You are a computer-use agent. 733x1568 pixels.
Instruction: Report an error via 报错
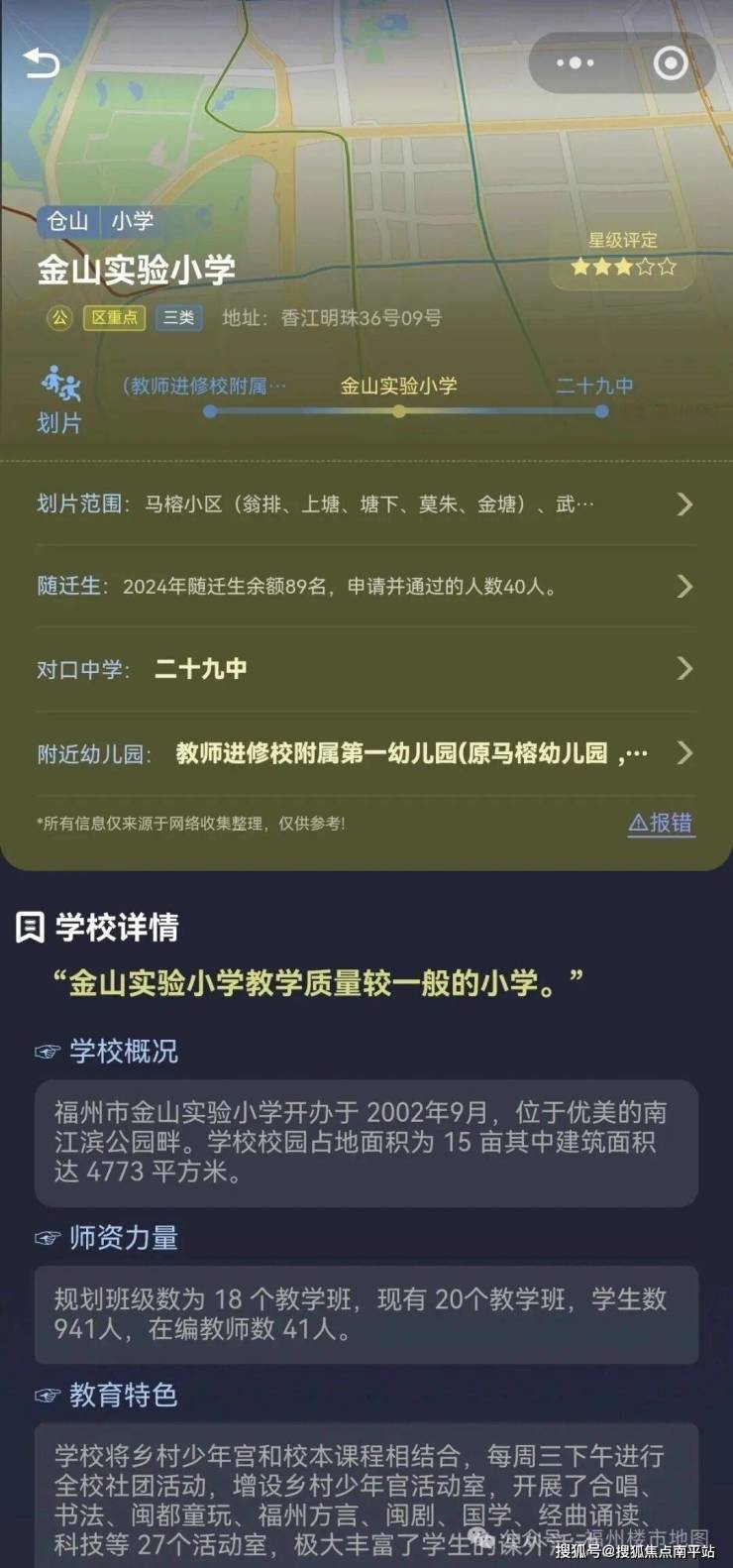click(661, 823)
